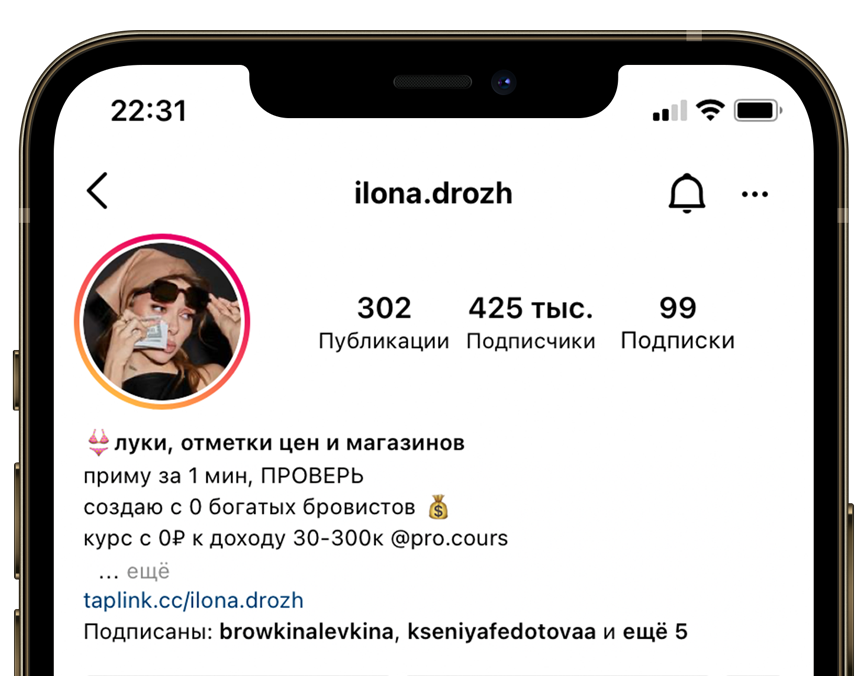Open the 302 Публикации list
This screenshot has width=867, height=676.
tap(383, 323)
